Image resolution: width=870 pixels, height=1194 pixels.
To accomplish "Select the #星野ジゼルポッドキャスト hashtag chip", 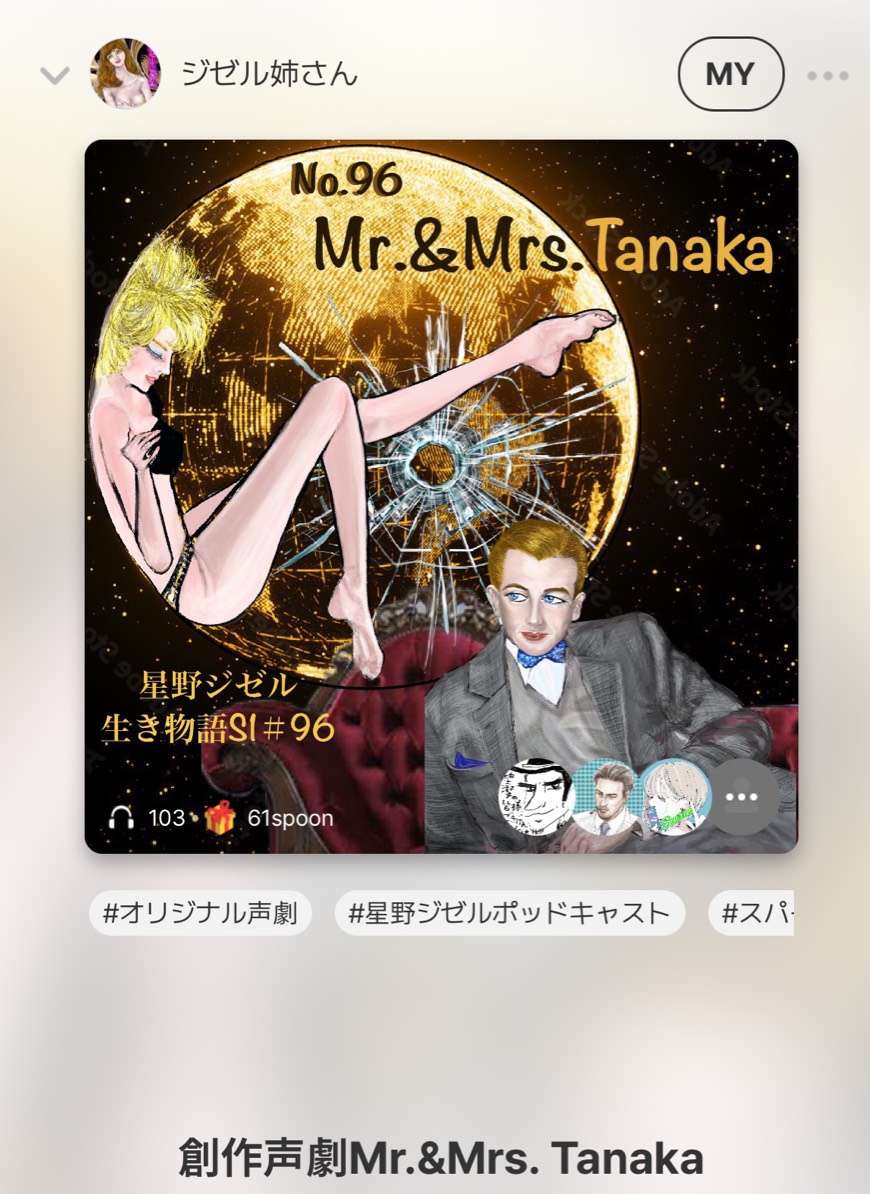I will pos(509,913).
